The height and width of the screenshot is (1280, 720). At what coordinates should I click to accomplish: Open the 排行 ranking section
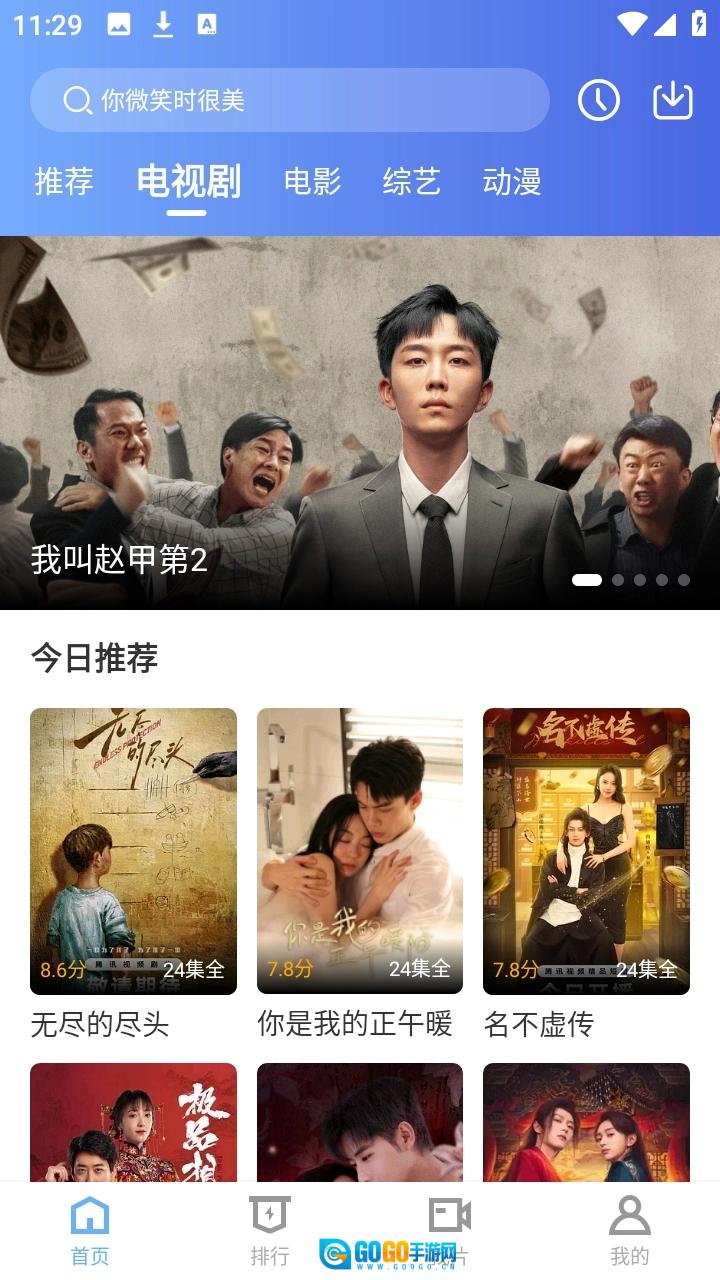click(269, 1230)
